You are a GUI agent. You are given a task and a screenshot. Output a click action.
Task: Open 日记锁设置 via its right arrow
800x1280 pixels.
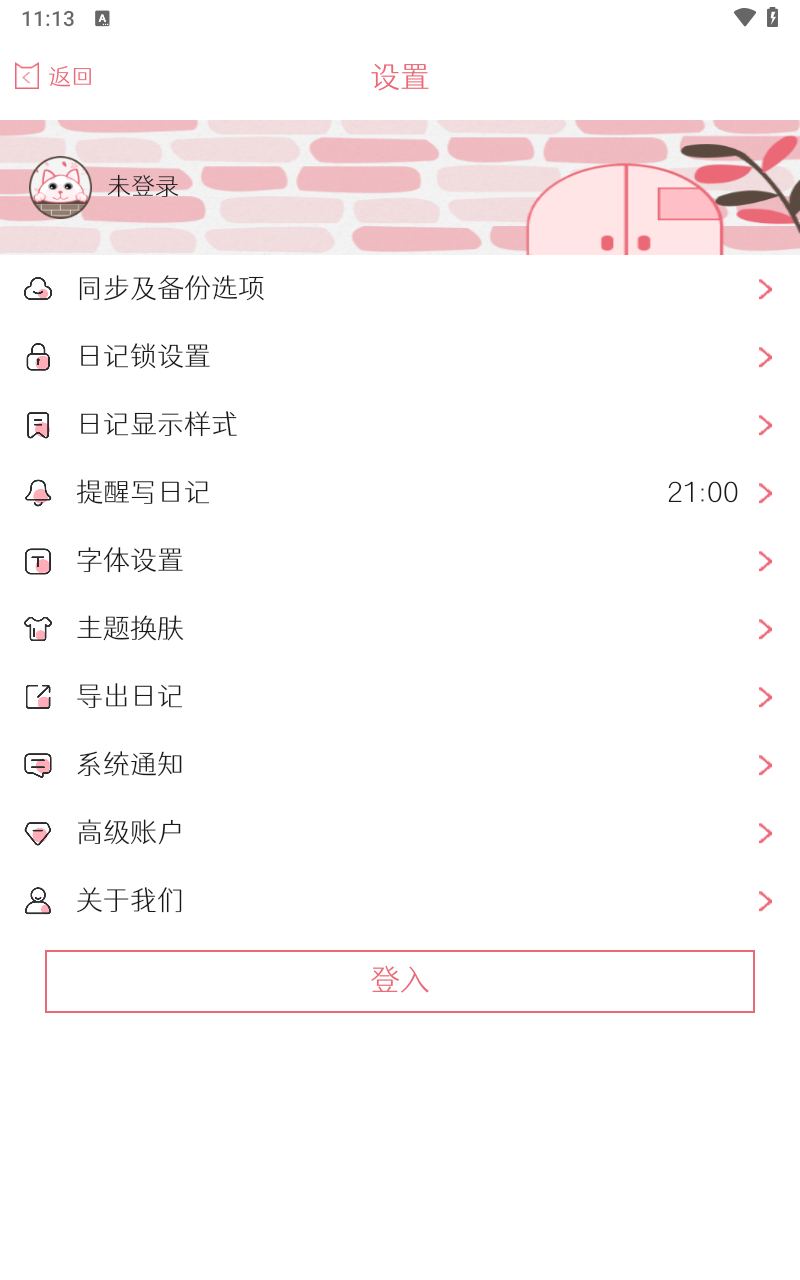click(x=765, y=357)
